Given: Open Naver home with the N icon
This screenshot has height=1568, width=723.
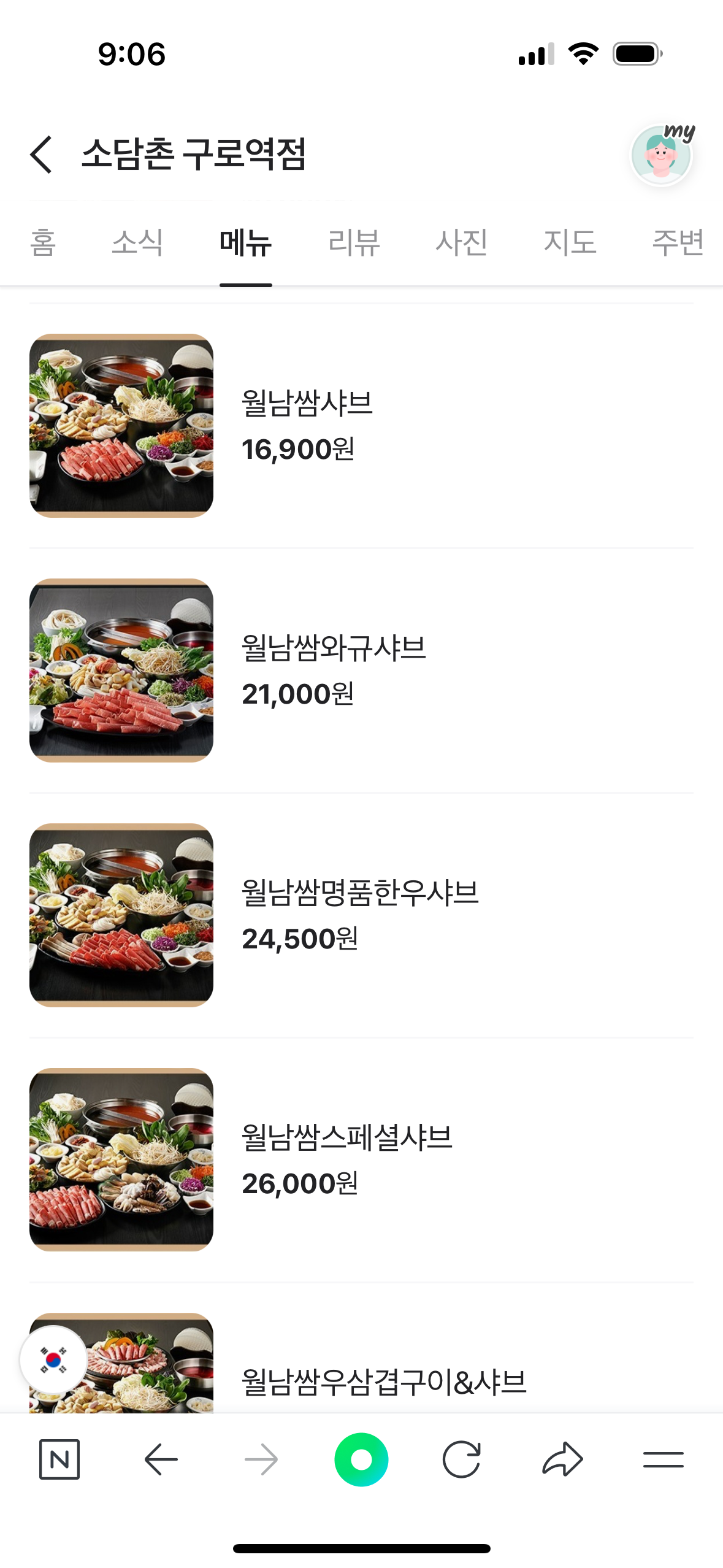Looking at the screenshot, I should point(59,1459).
